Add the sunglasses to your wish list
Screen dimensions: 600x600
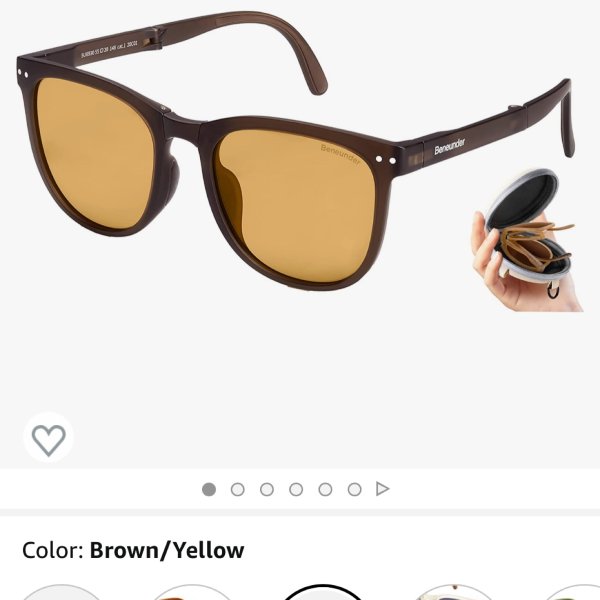[x=48, y=438]
